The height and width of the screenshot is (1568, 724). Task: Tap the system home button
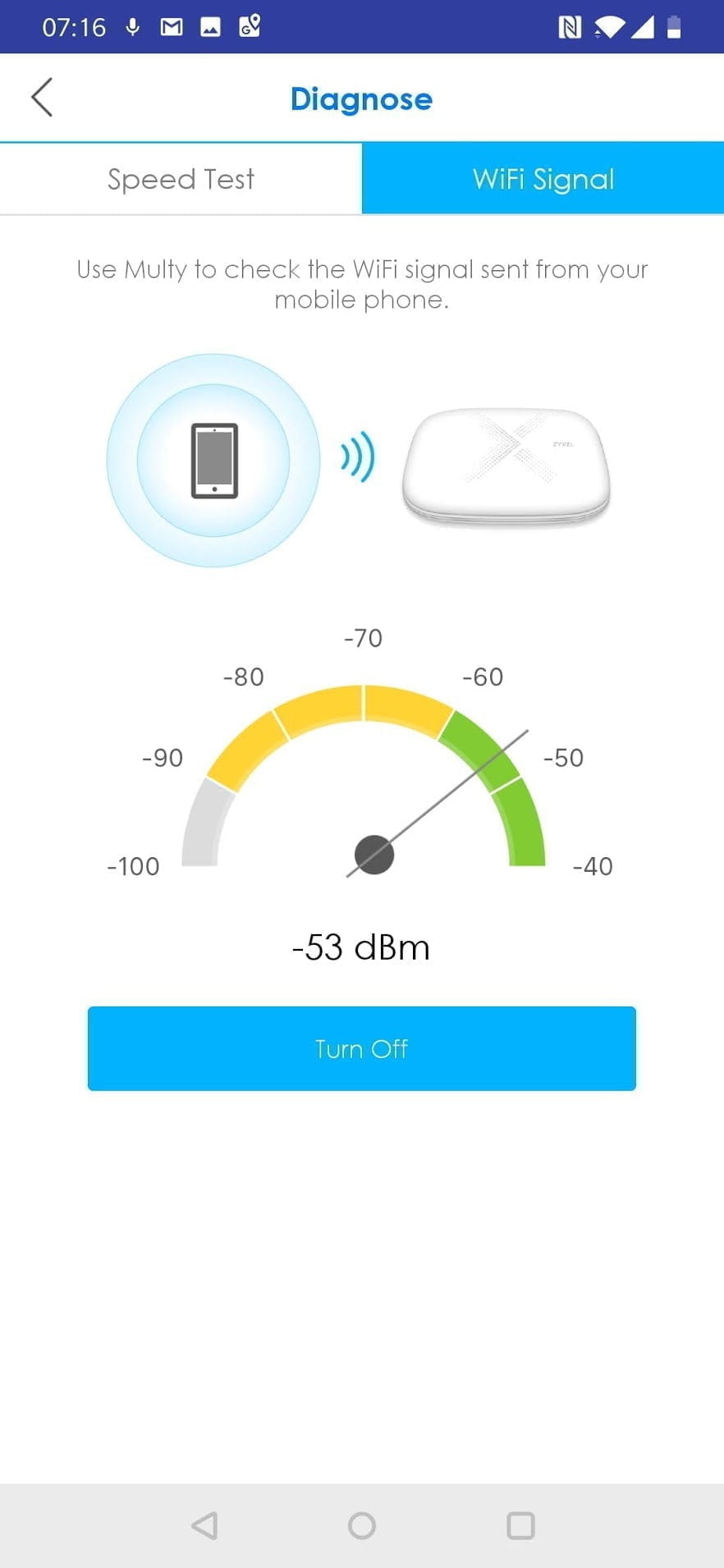362,1525
